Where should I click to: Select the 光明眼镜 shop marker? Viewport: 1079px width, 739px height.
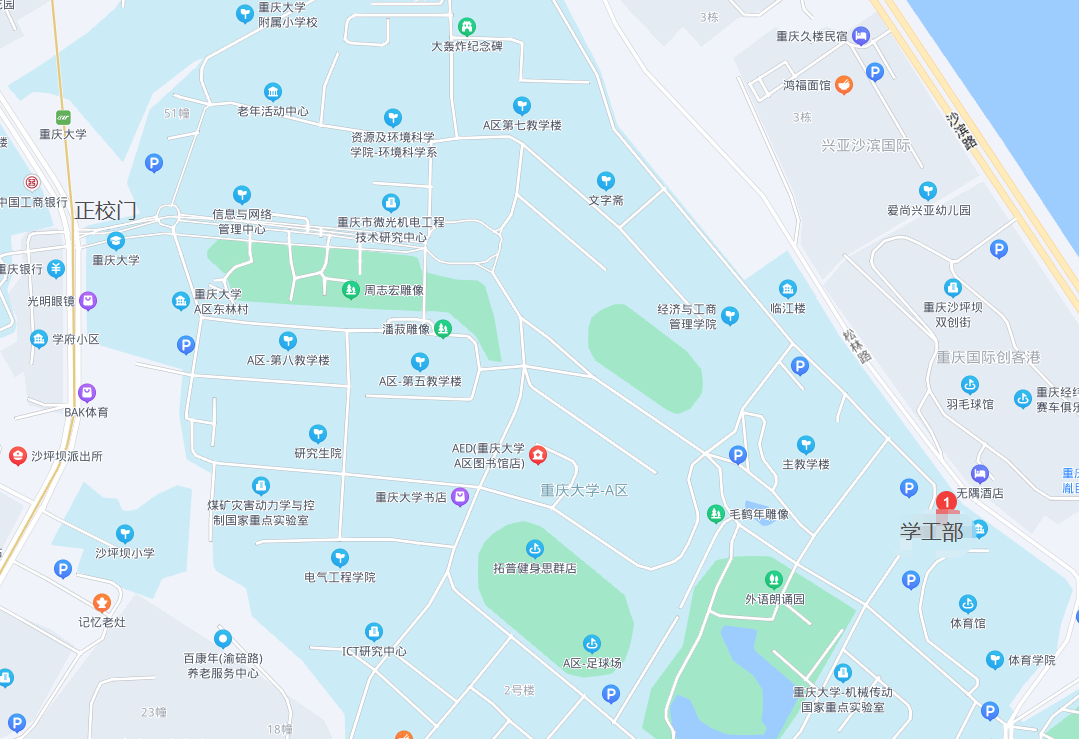coord(88,300)
